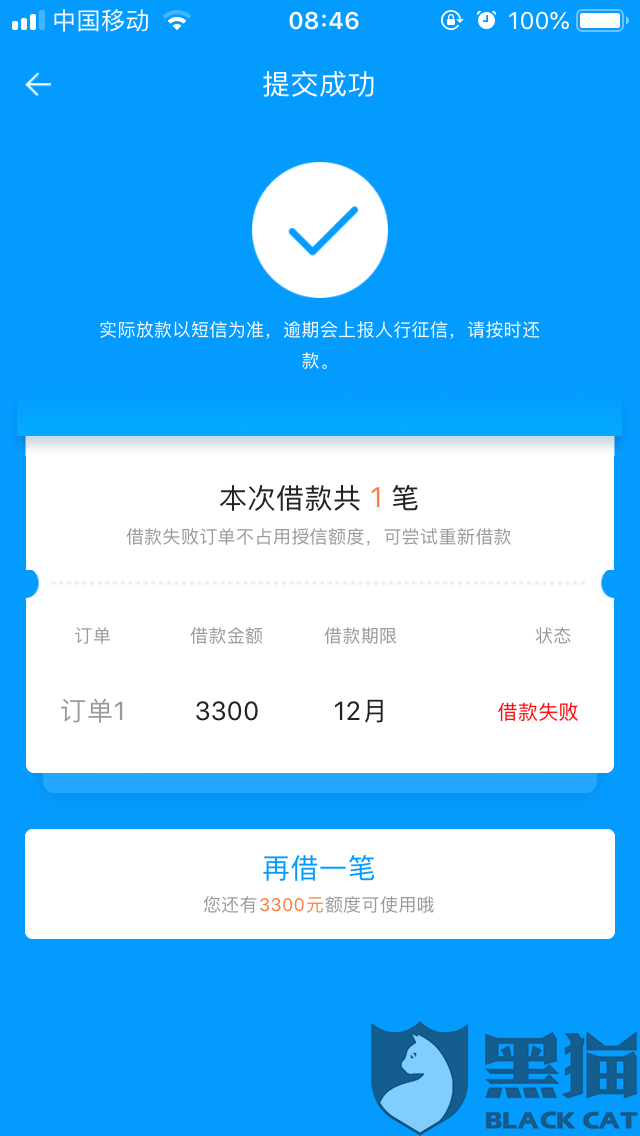
Task: Go back using the top-left arrow
Action: [38, 85]
